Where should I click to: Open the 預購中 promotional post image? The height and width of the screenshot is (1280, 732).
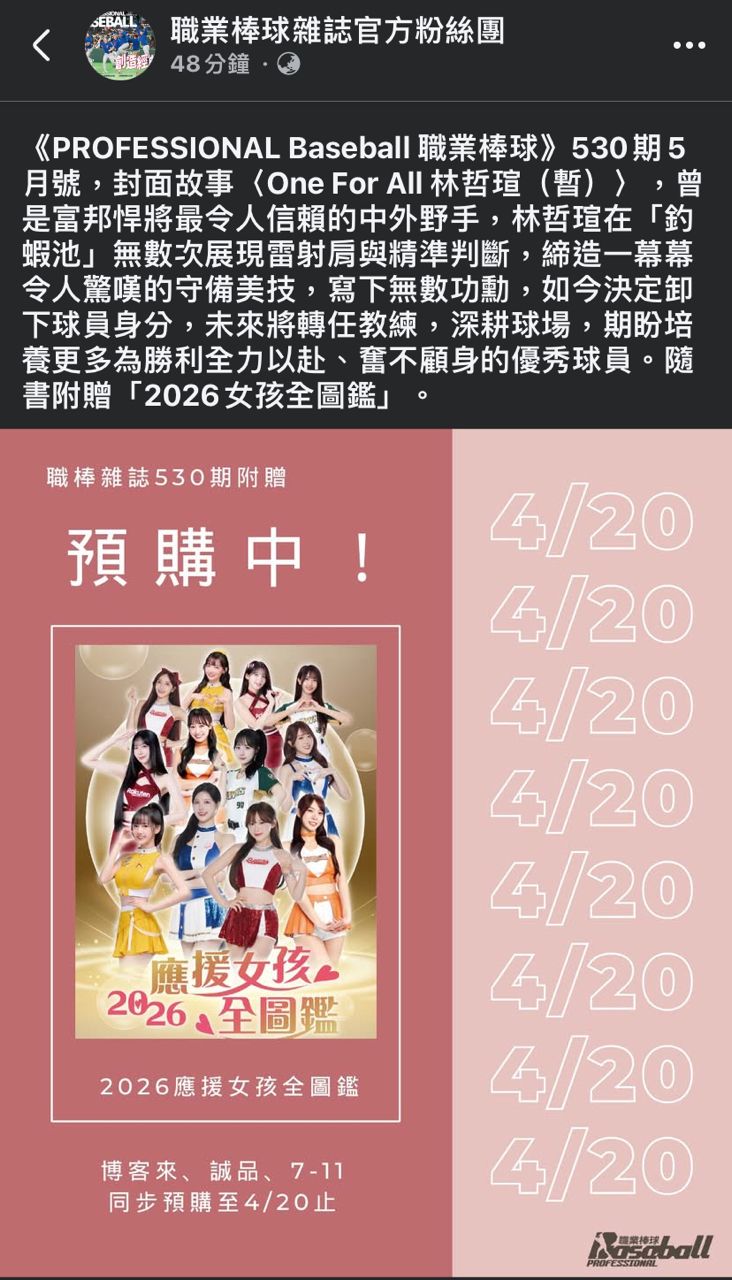tap(366, 853)
